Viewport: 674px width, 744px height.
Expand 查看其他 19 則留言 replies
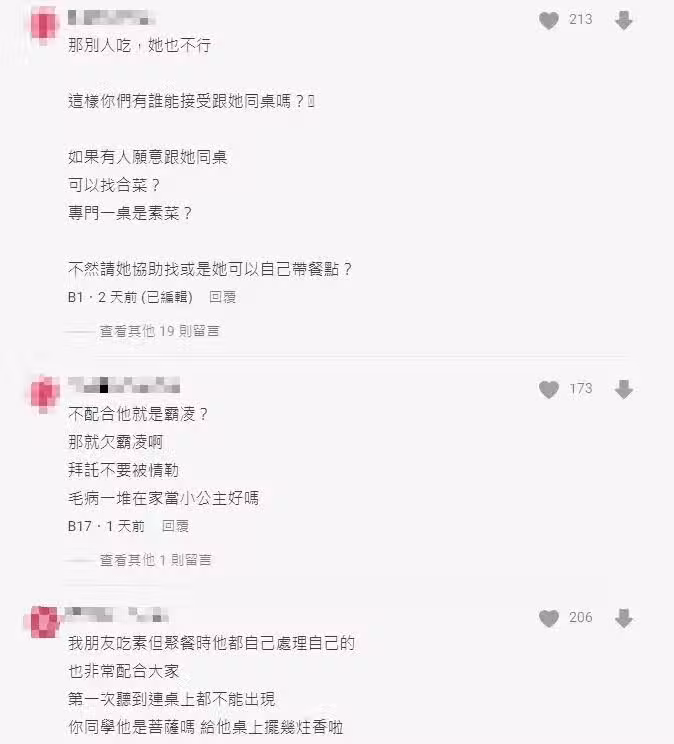159,331
